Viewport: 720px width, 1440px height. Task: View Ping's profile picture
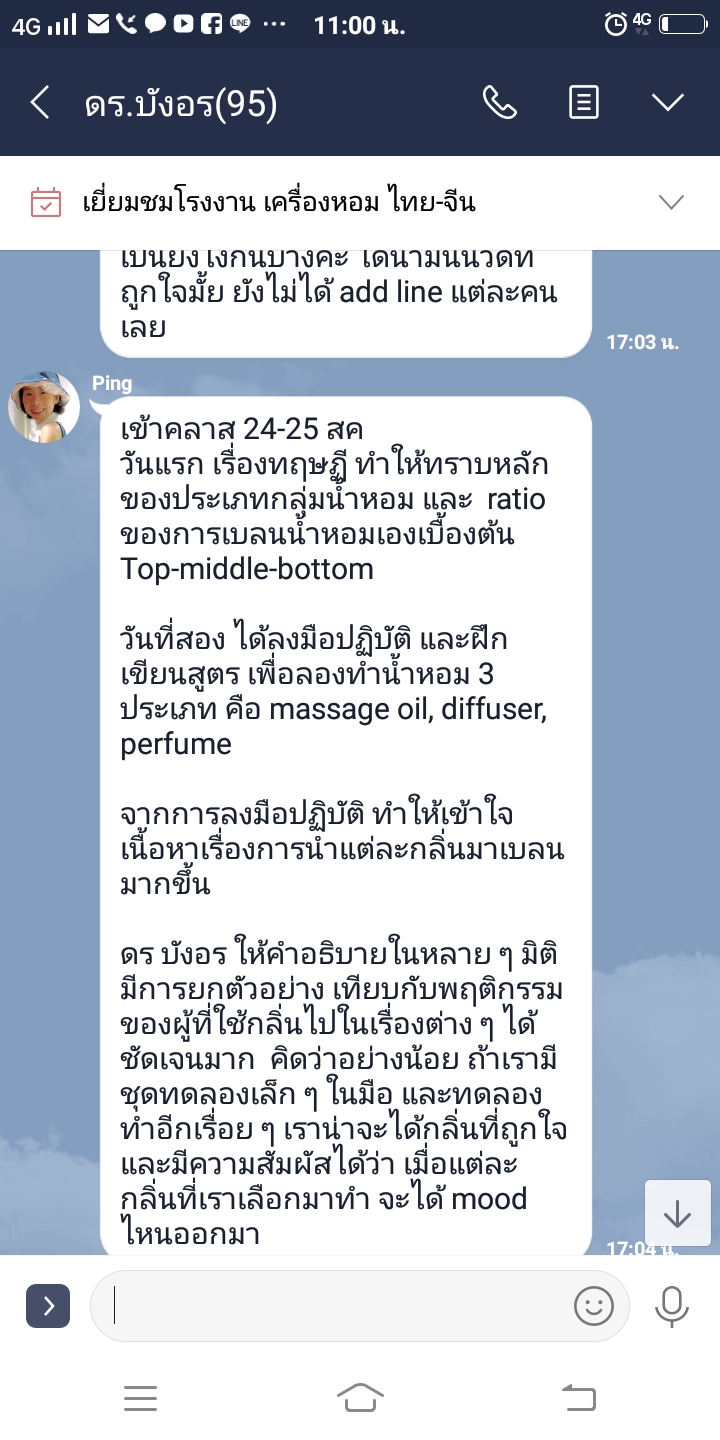[44, 407]
